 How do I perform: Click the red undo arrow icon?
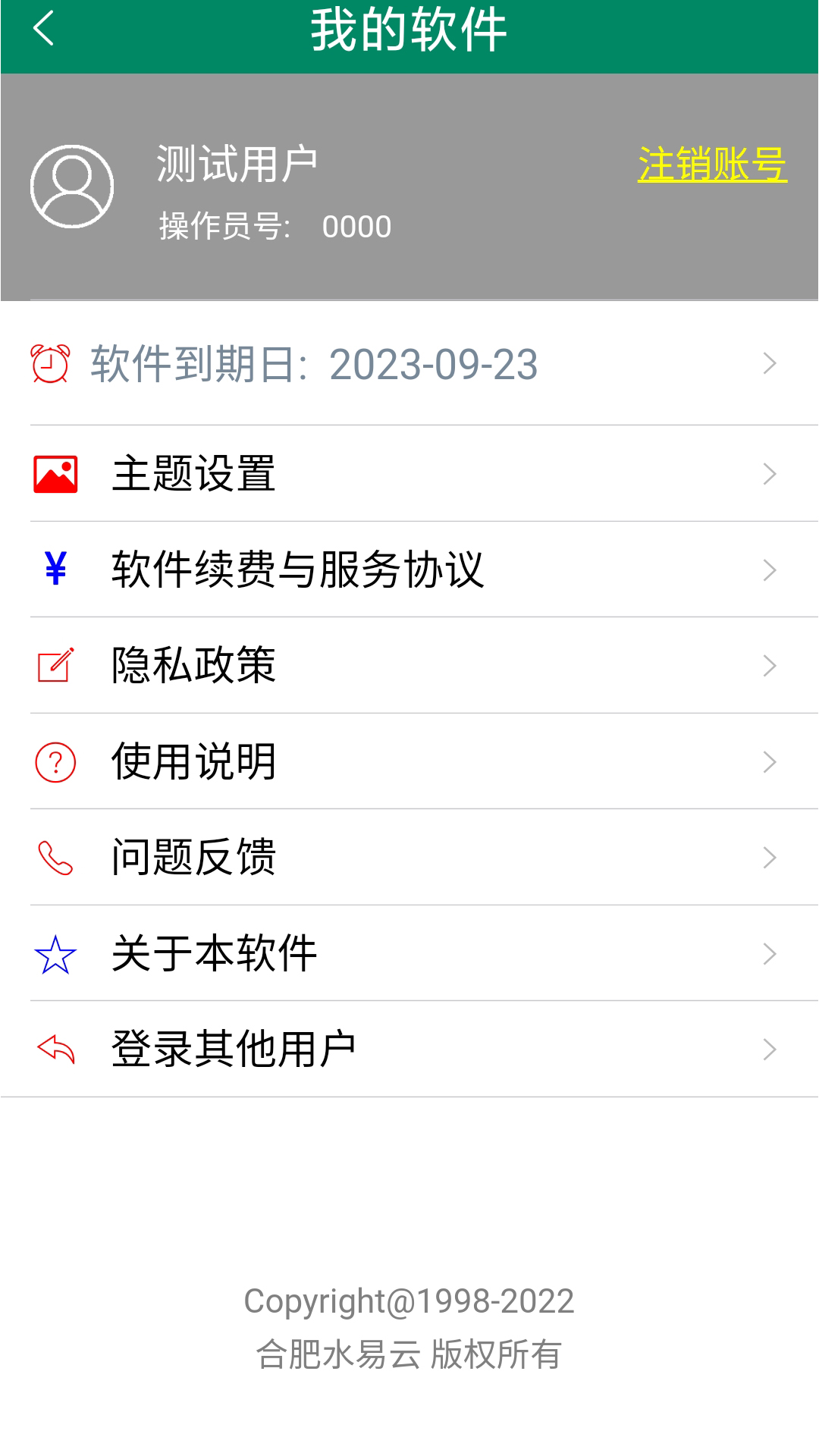[x=53, y=1050]
